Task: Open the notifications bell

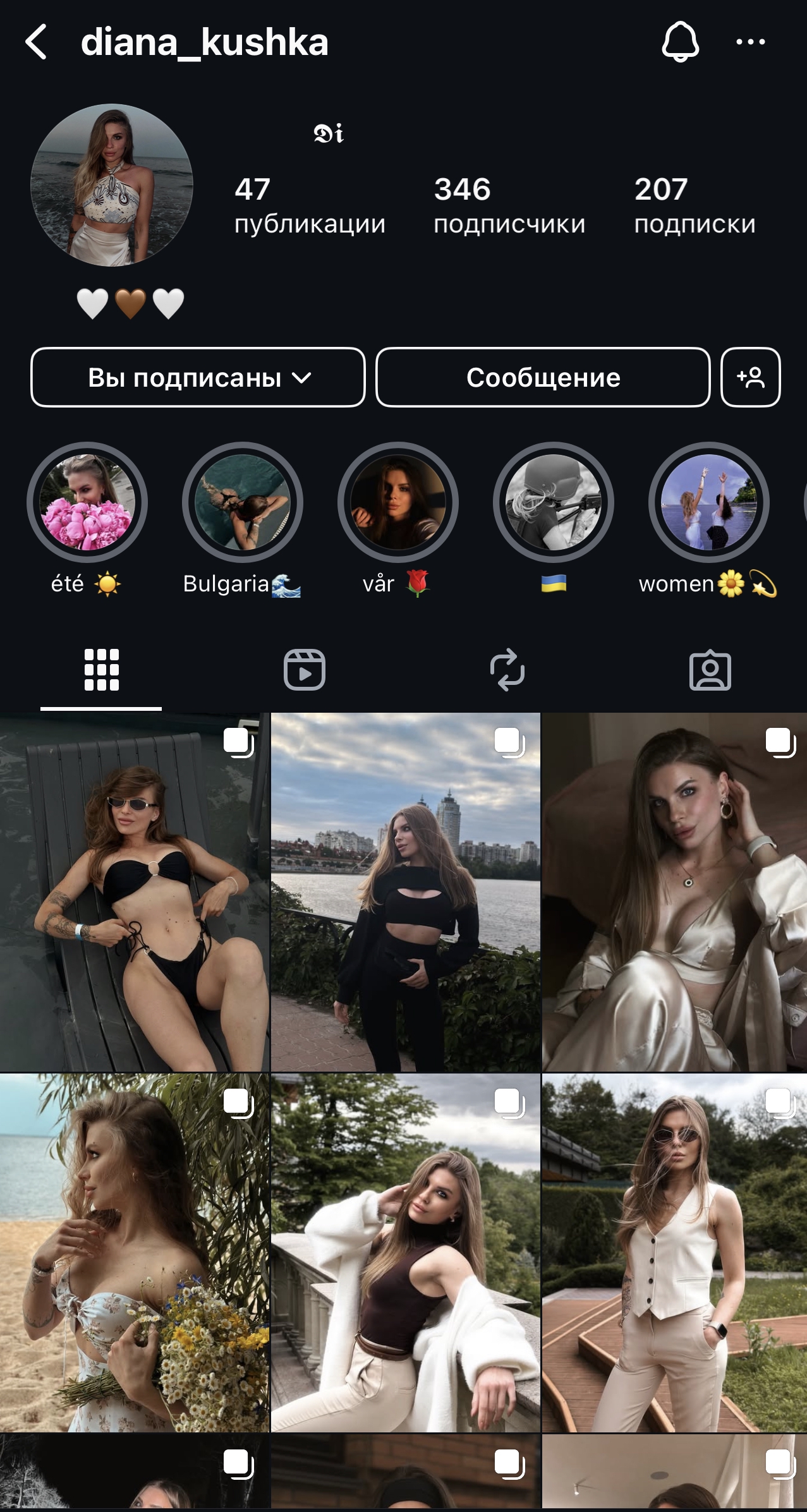Action: click(680, 42)
